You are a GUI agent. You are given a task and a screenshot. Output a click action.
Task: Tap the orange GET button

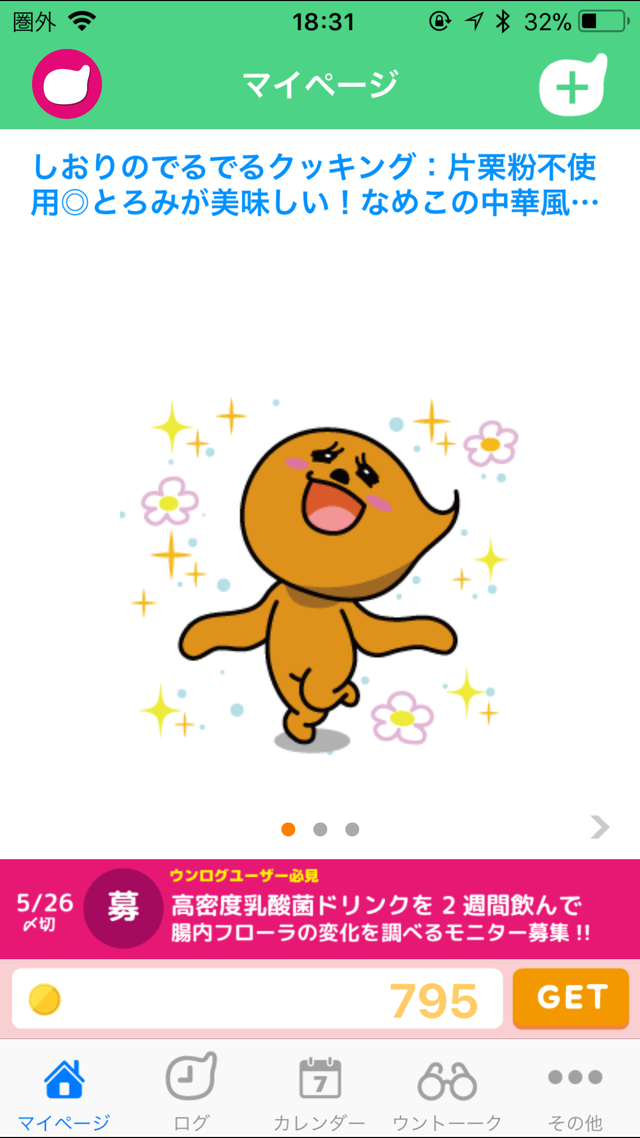point(571,998)
